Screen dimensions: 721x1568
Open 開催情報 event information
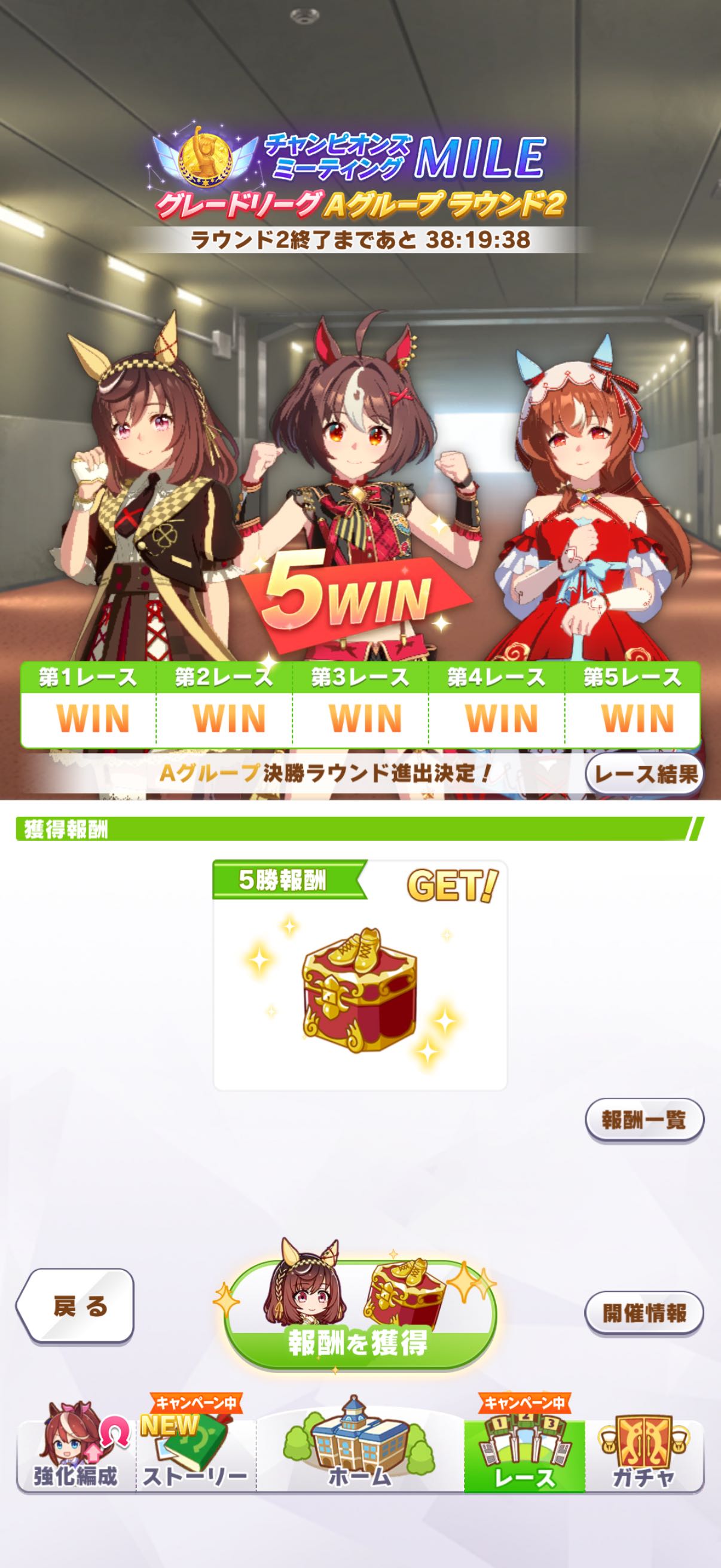pos(644,1312)
